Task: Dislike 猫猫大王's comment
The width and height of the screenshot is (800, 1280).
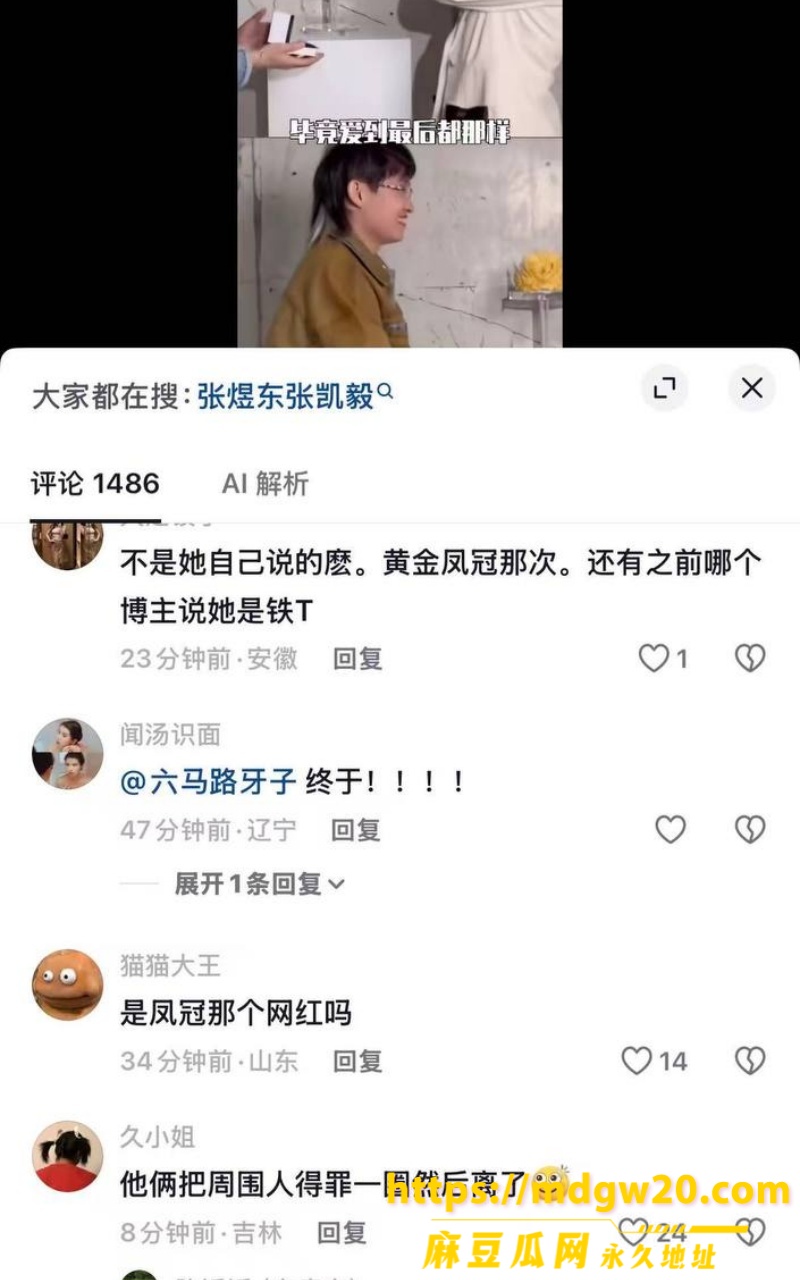Action: (750, 1061)
